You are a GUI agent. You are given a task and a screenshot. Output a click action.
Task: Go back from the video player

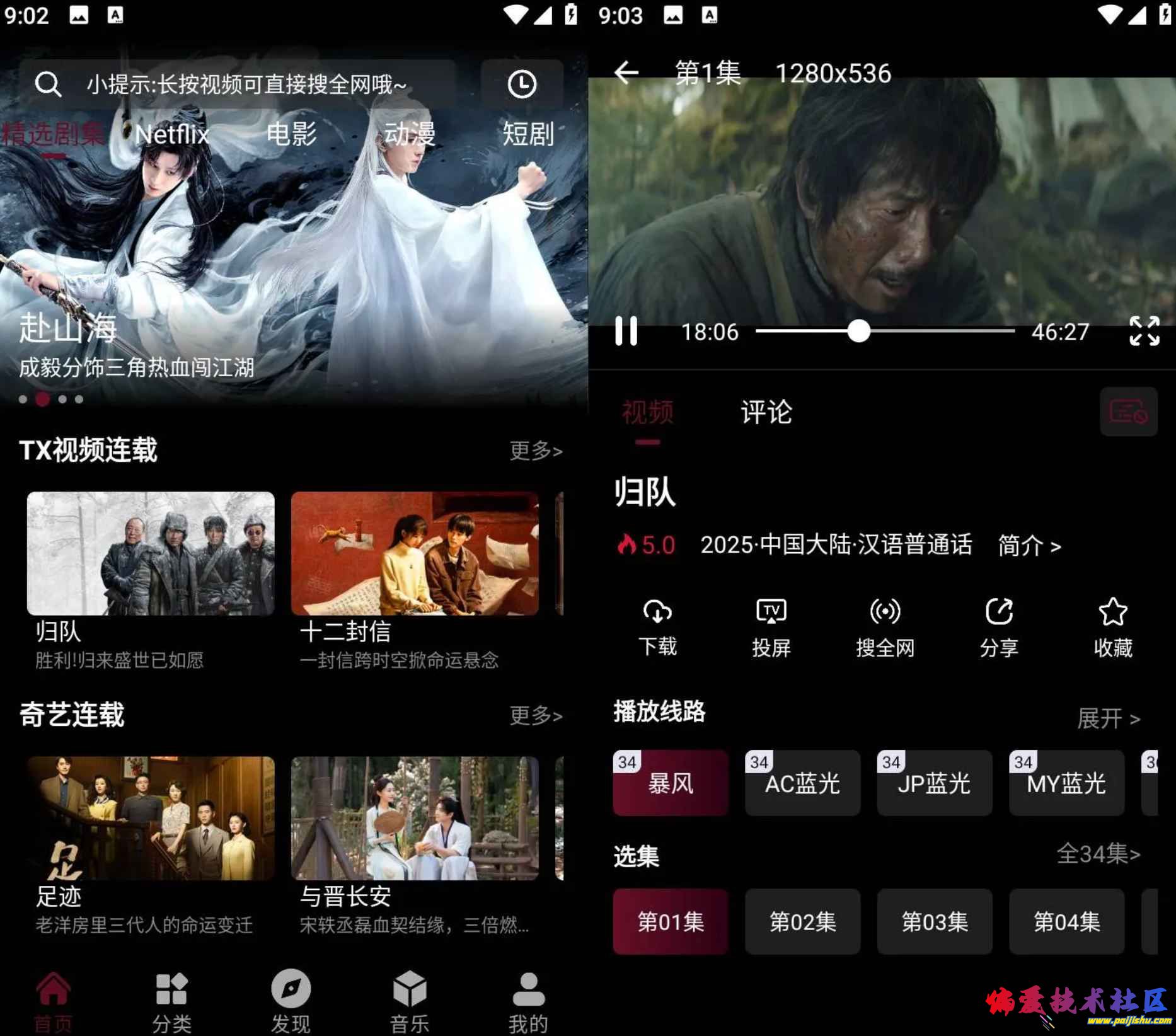(x=626, y=73)
